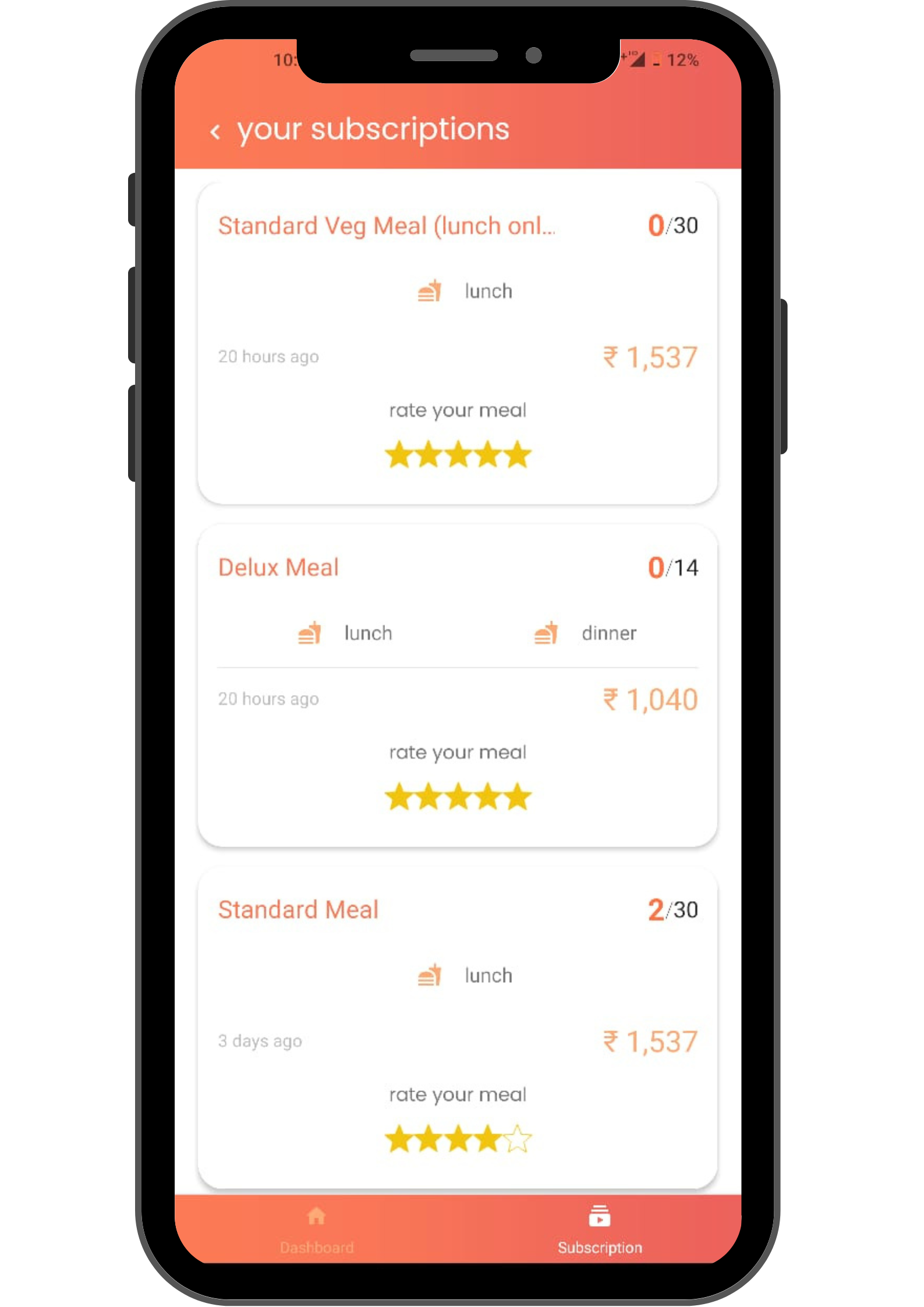Open the Standard Veg Meal subscription card
The width and height of the screenshot is (924, 1307).
[x=386, y=226]
